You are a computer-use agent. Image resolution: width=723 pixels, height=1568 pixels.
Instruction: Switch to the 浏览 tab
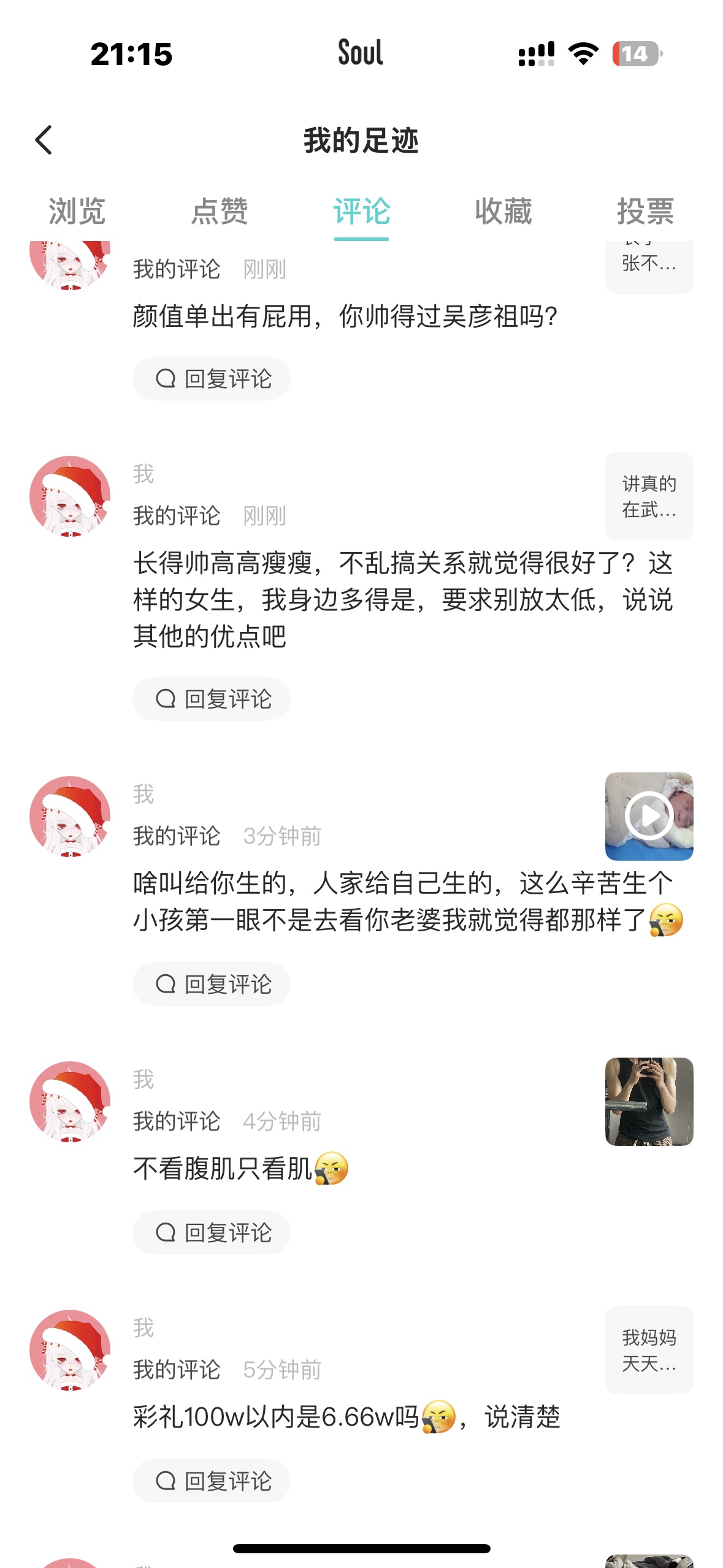click(77, 212)
